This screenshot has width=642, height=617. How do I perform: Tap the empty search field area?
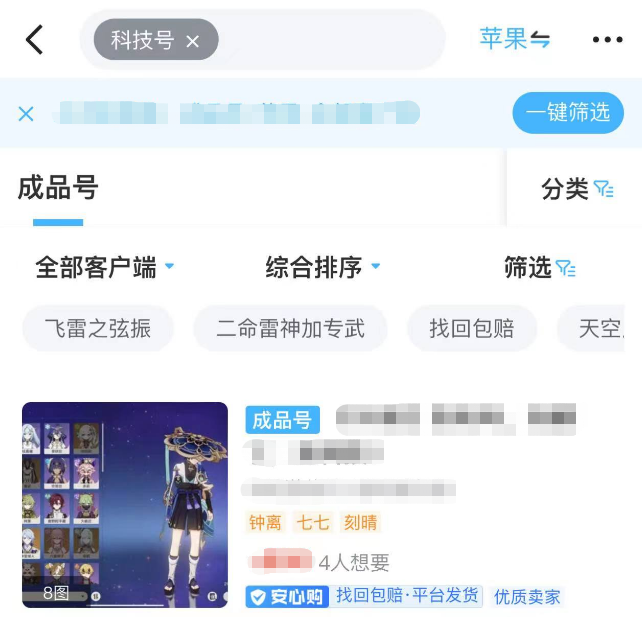(x=330, y=41)
